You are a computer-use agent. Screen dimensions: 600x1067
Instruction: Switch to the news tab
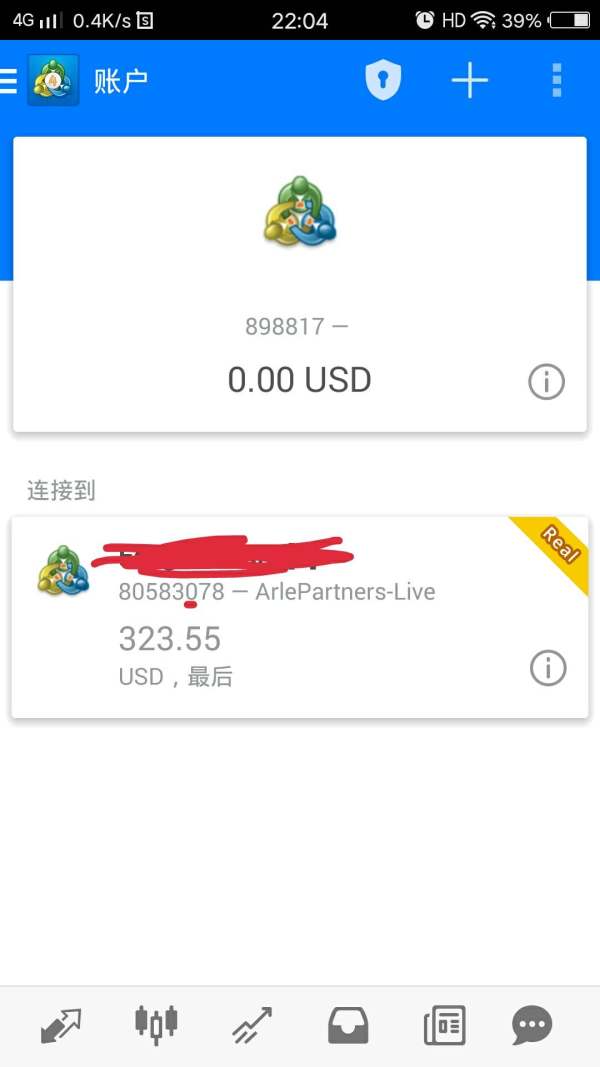point(444,1025)
